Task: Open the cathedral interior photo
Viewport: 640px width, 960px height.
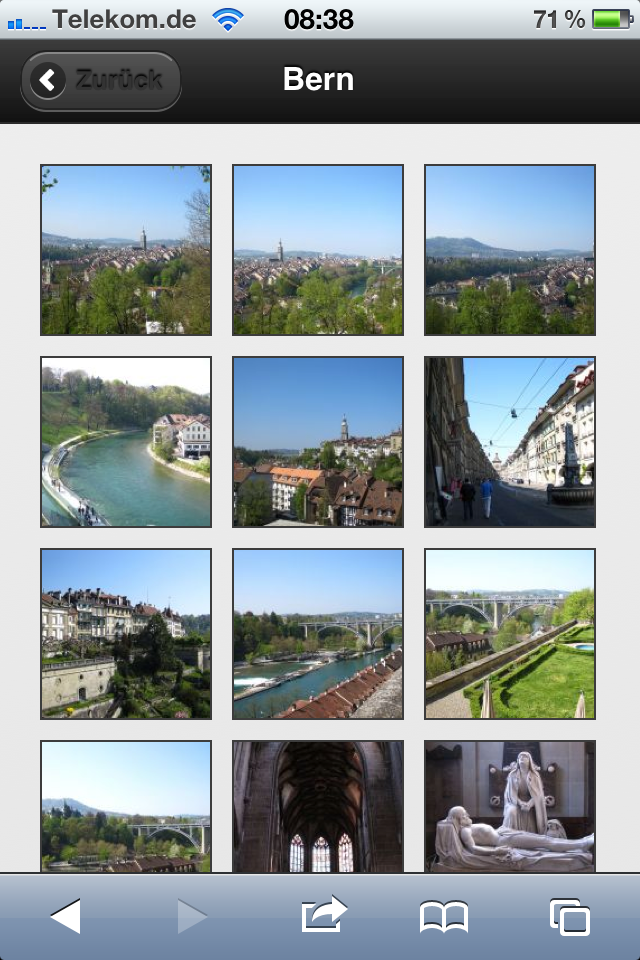Action: coord(318,805)
